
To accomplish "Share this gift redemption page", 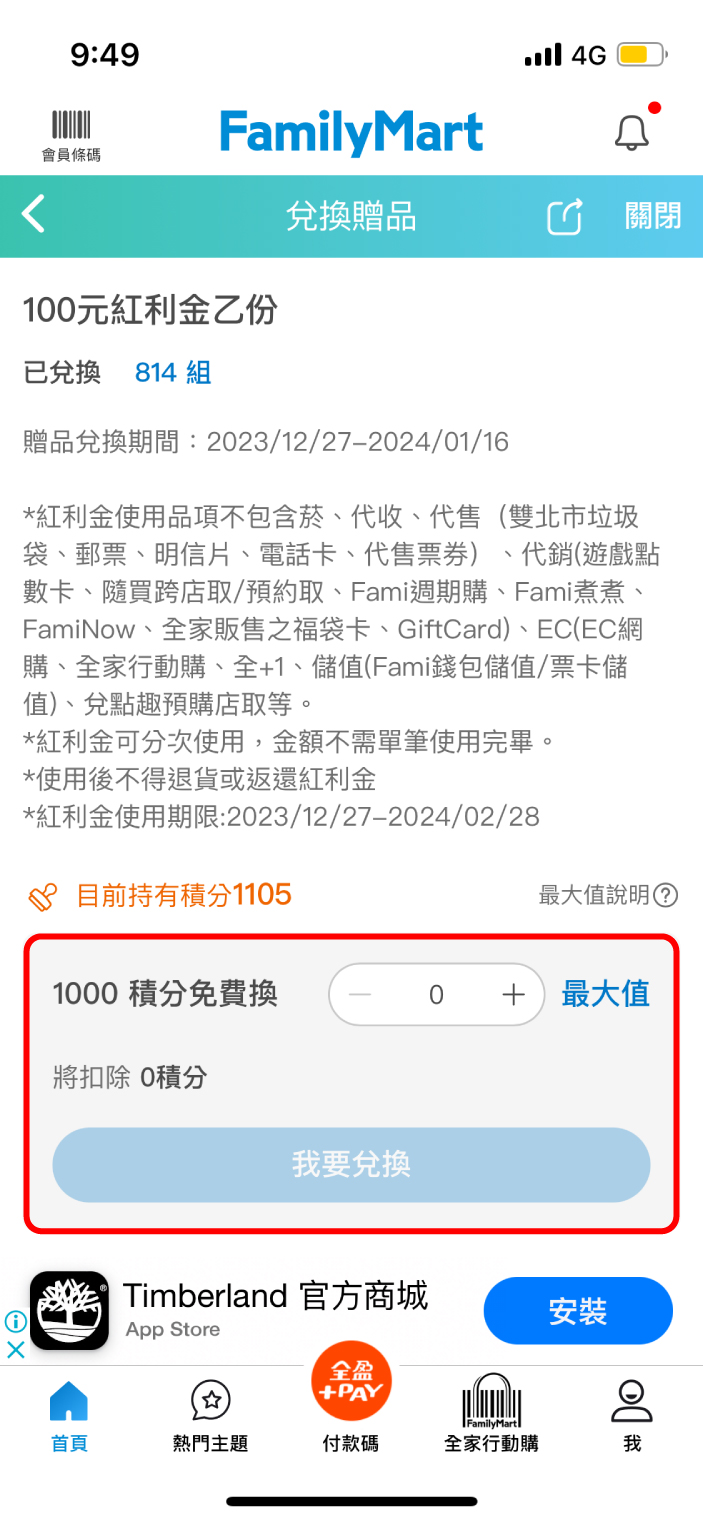I will 565,216.
